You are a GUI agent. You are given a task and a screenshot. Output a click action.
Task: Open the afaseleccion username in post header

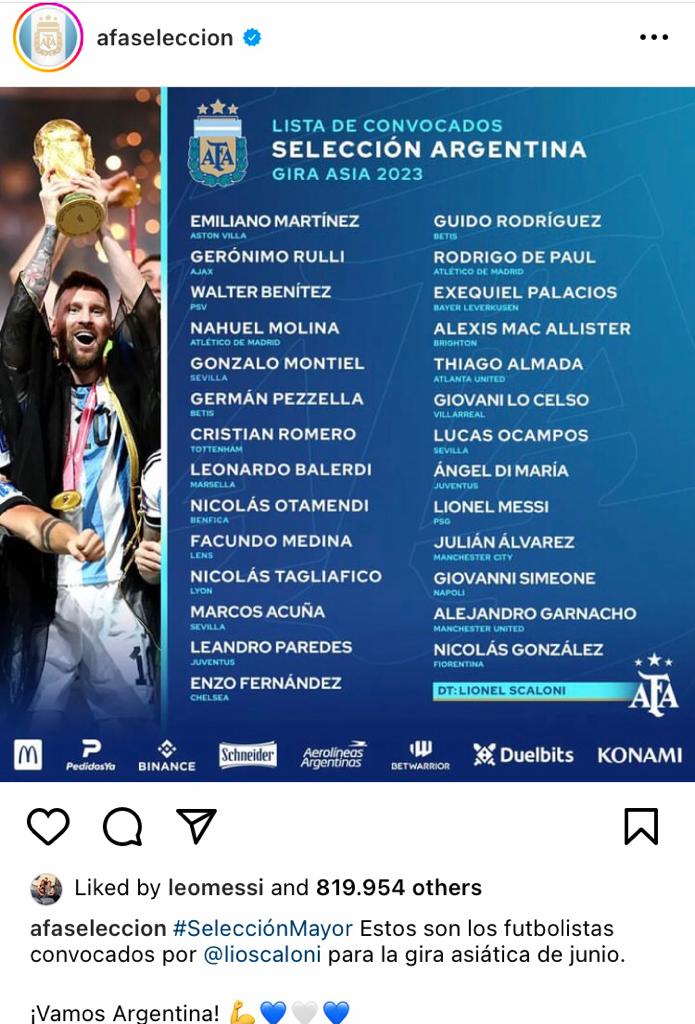click(165, 38)
